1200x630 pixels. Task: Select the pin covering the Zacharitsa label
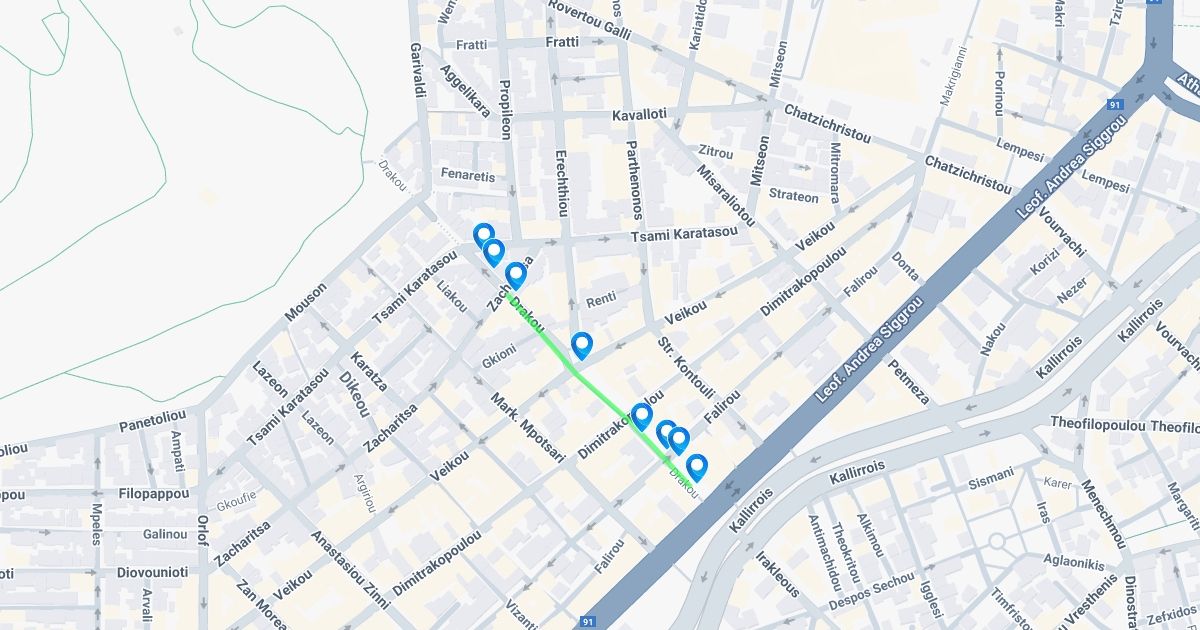click(516, 274)
